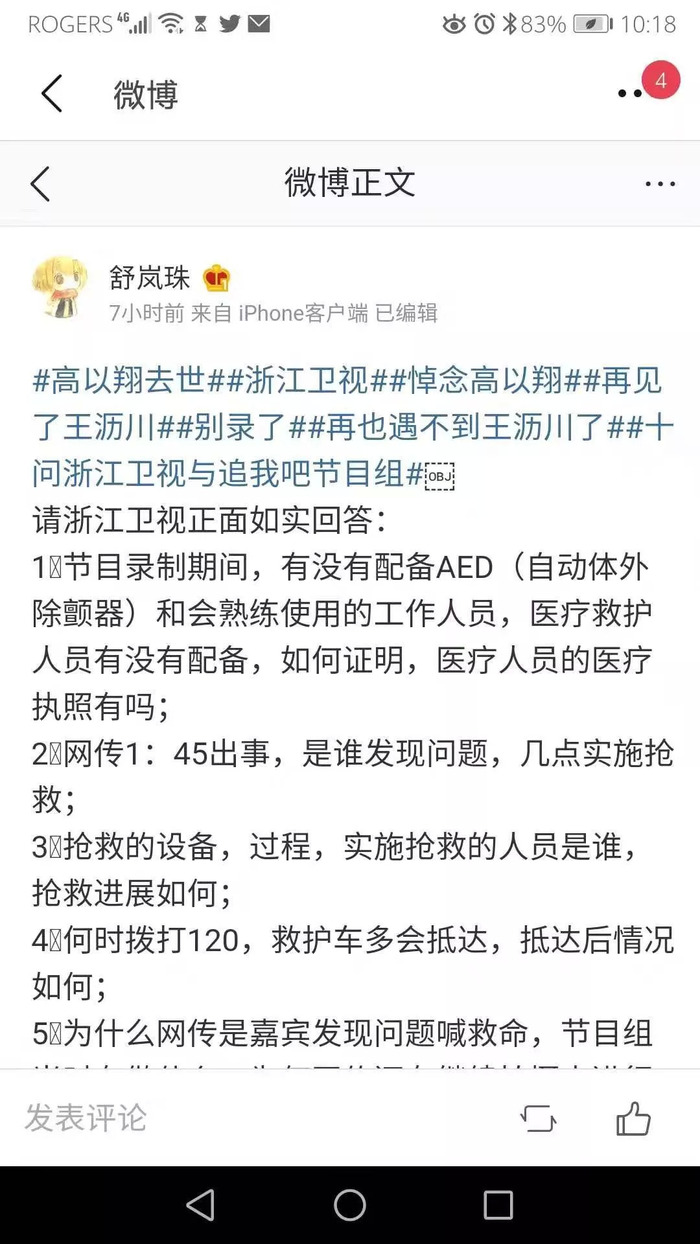Open 舒岚珠's profile avatar
Viewport: 700px width, 1244px height.
64,286
